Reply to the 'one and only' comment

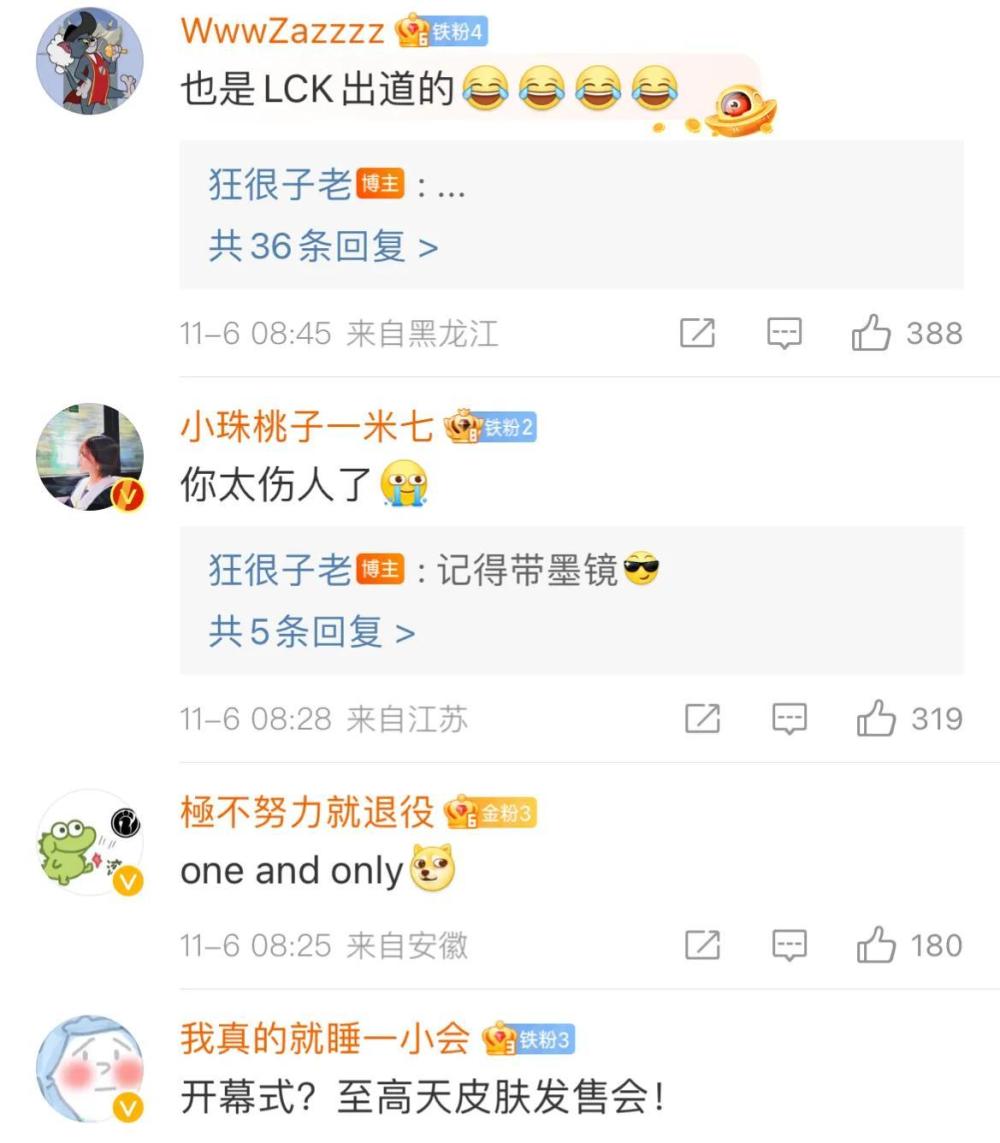tap(790, 945)
